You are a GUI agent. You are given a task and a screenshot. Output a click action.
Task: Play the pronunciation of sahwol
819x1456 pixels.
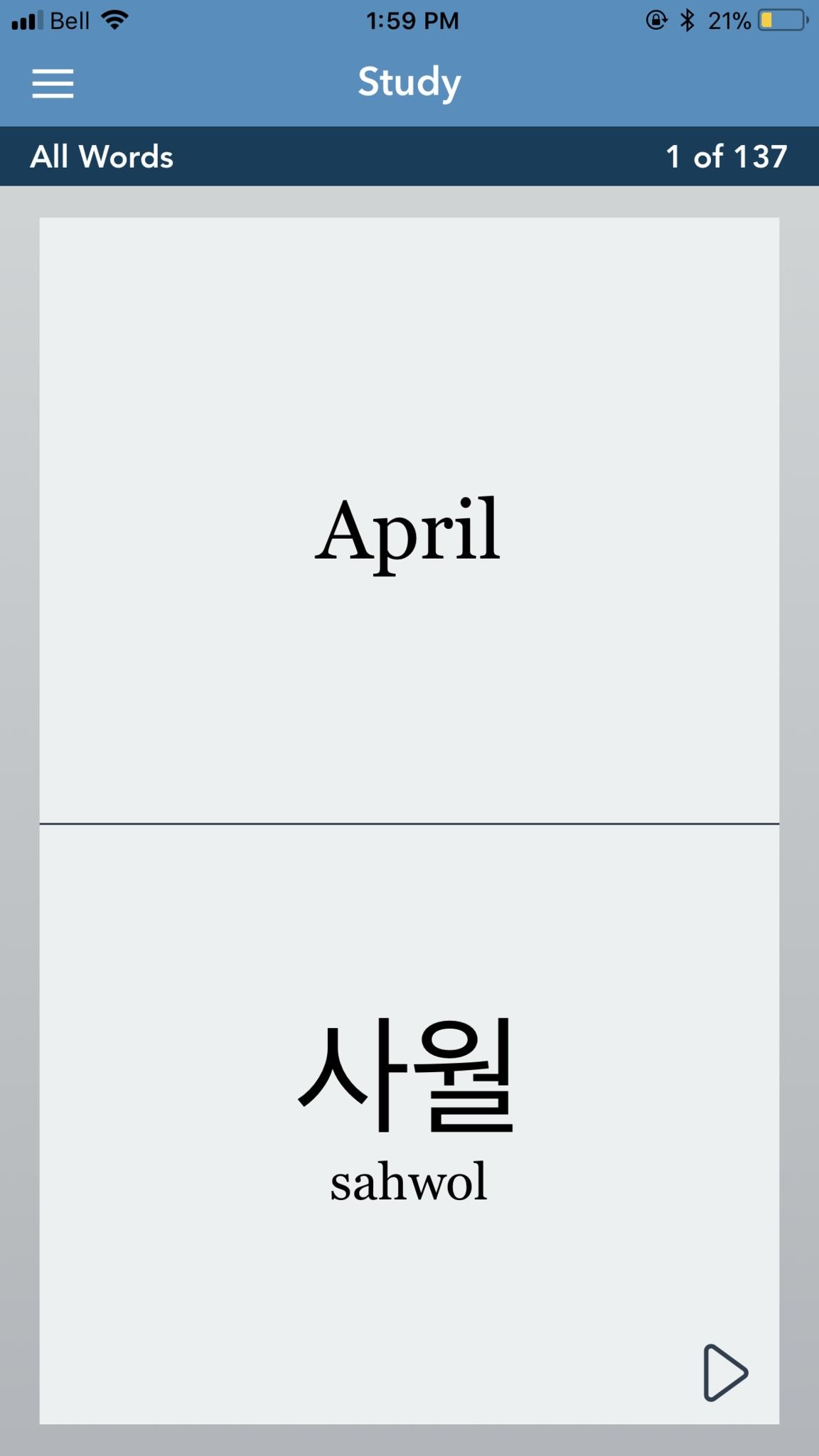tap(724, 1372)
